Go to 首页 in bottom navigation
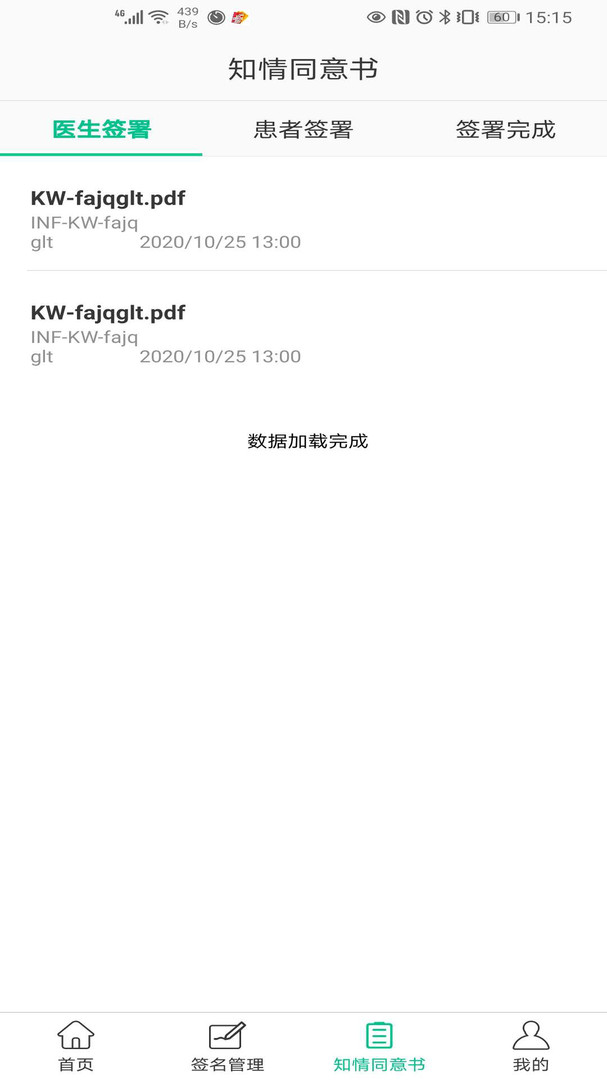607x1080 pixels. tap(76, 1046)
